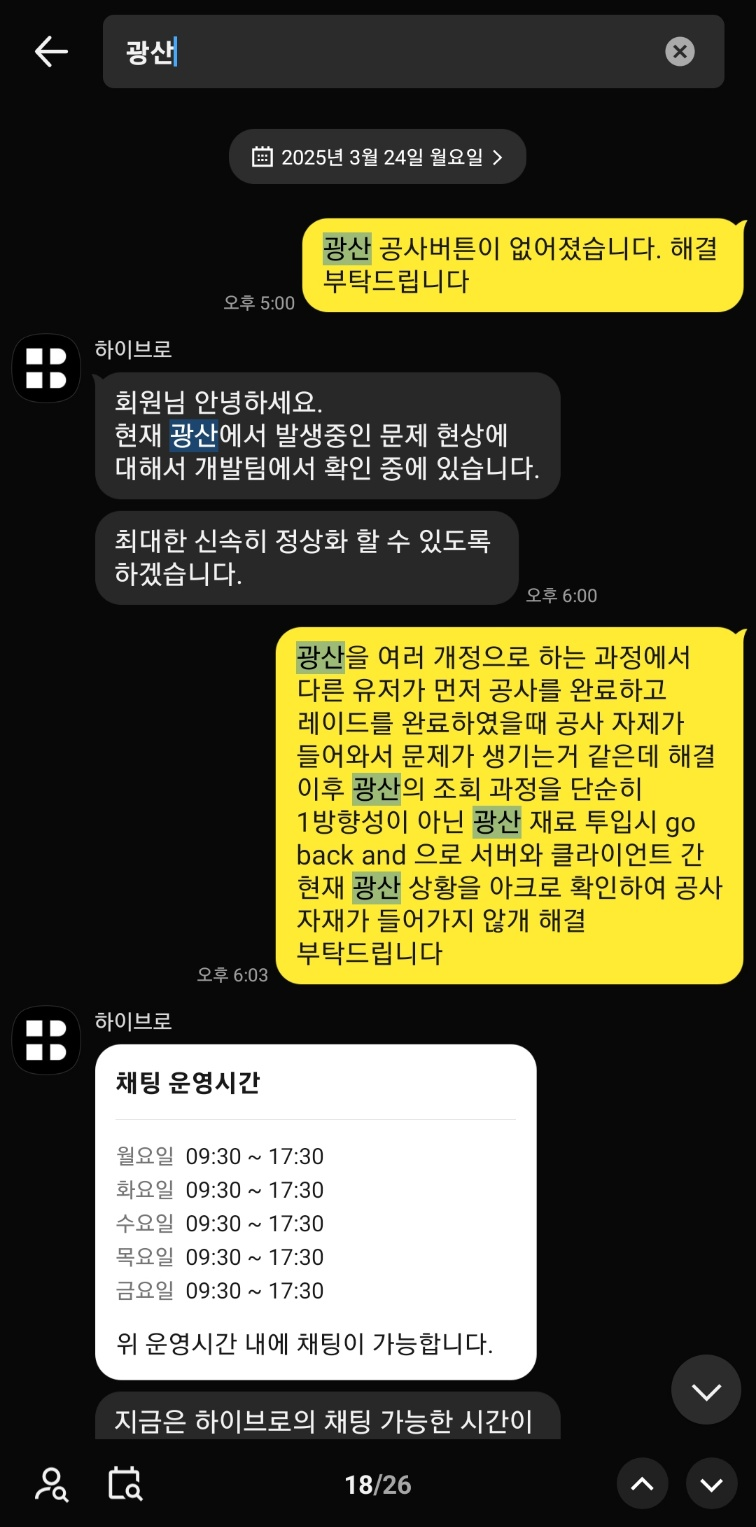Clear the search text with X button
Viewport: 756px width, 1527px height.
pos(680,52)
